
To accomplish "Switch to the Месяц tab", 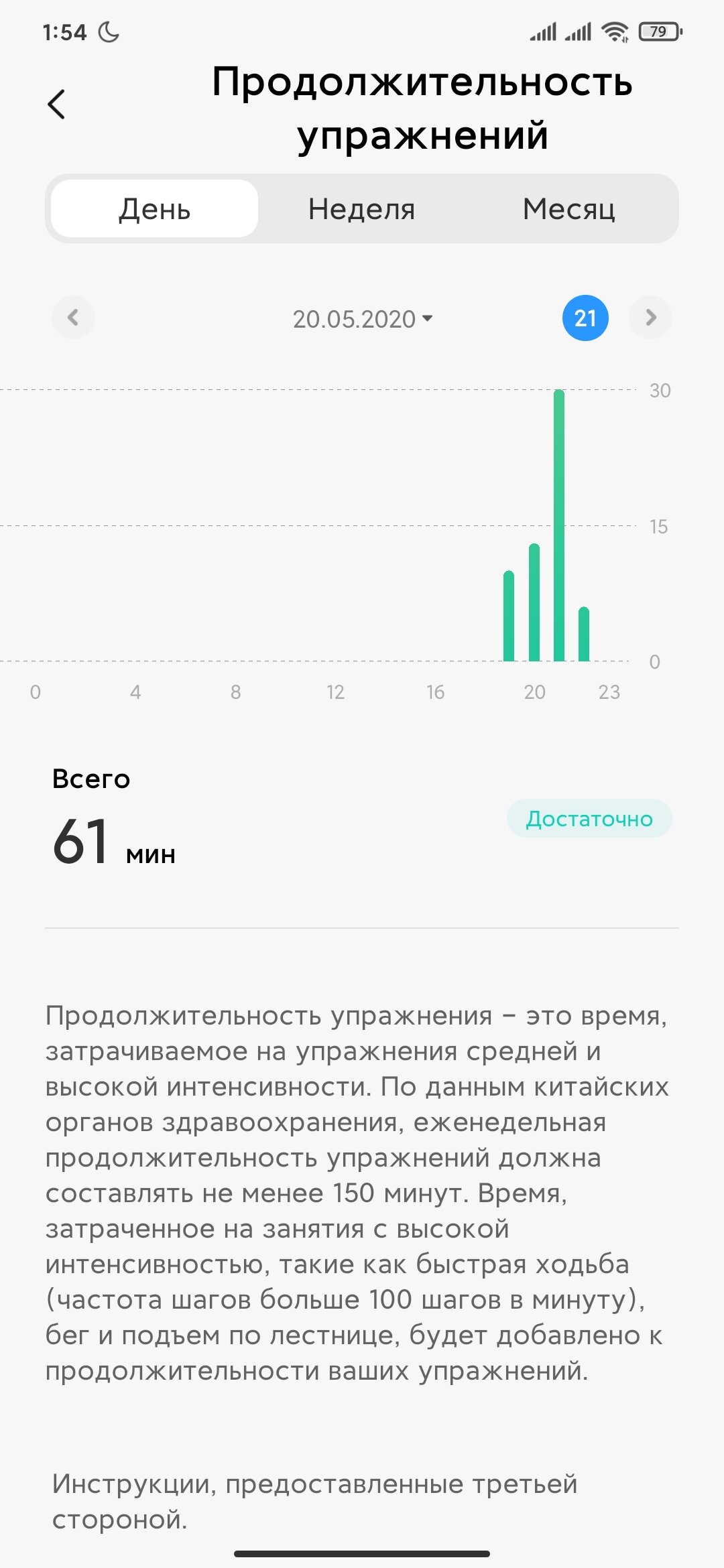I will click(568, 208).
